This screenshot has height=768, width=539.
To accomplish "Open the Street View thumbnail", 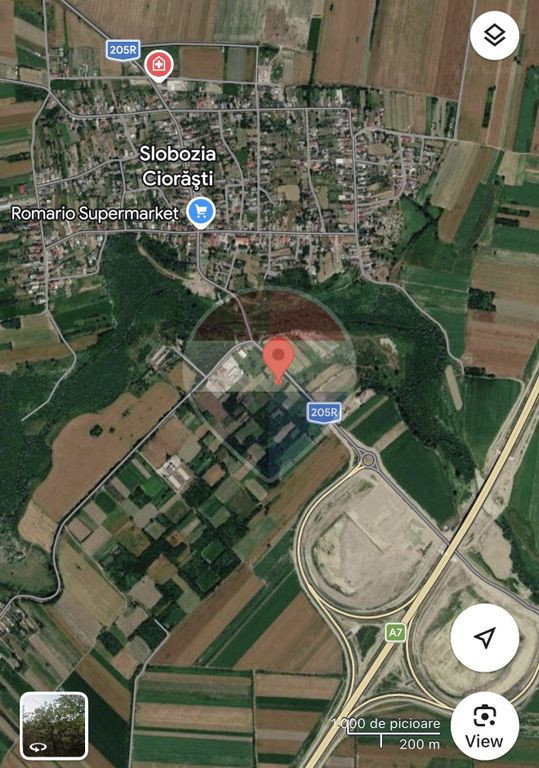I will [x=54, y=725].
